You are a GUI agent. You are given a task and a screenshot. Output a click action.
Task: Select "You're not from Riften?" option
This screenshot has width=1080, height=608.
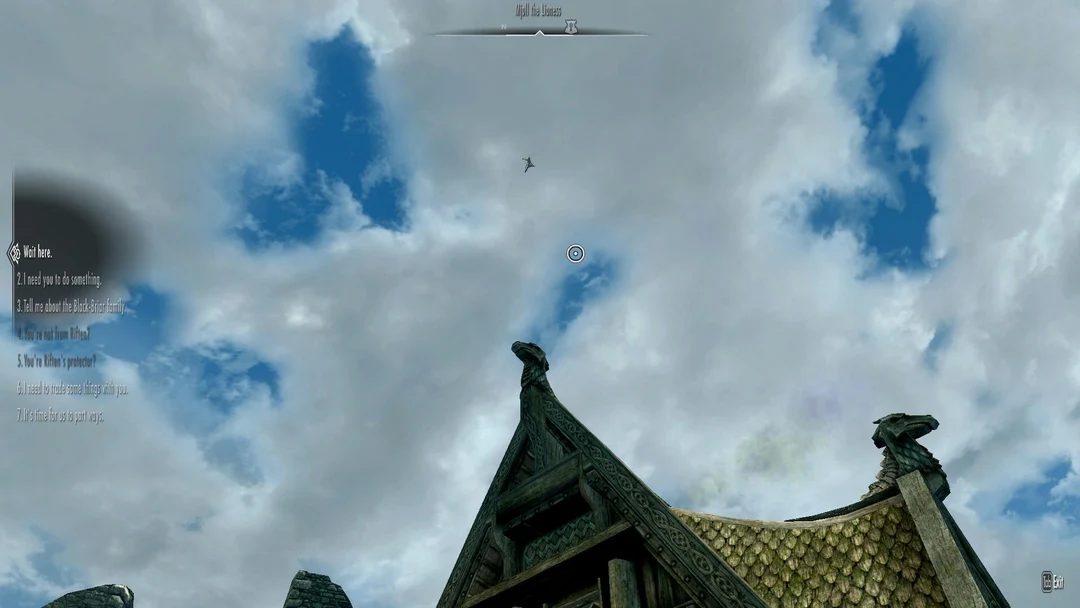coord(54,334)
